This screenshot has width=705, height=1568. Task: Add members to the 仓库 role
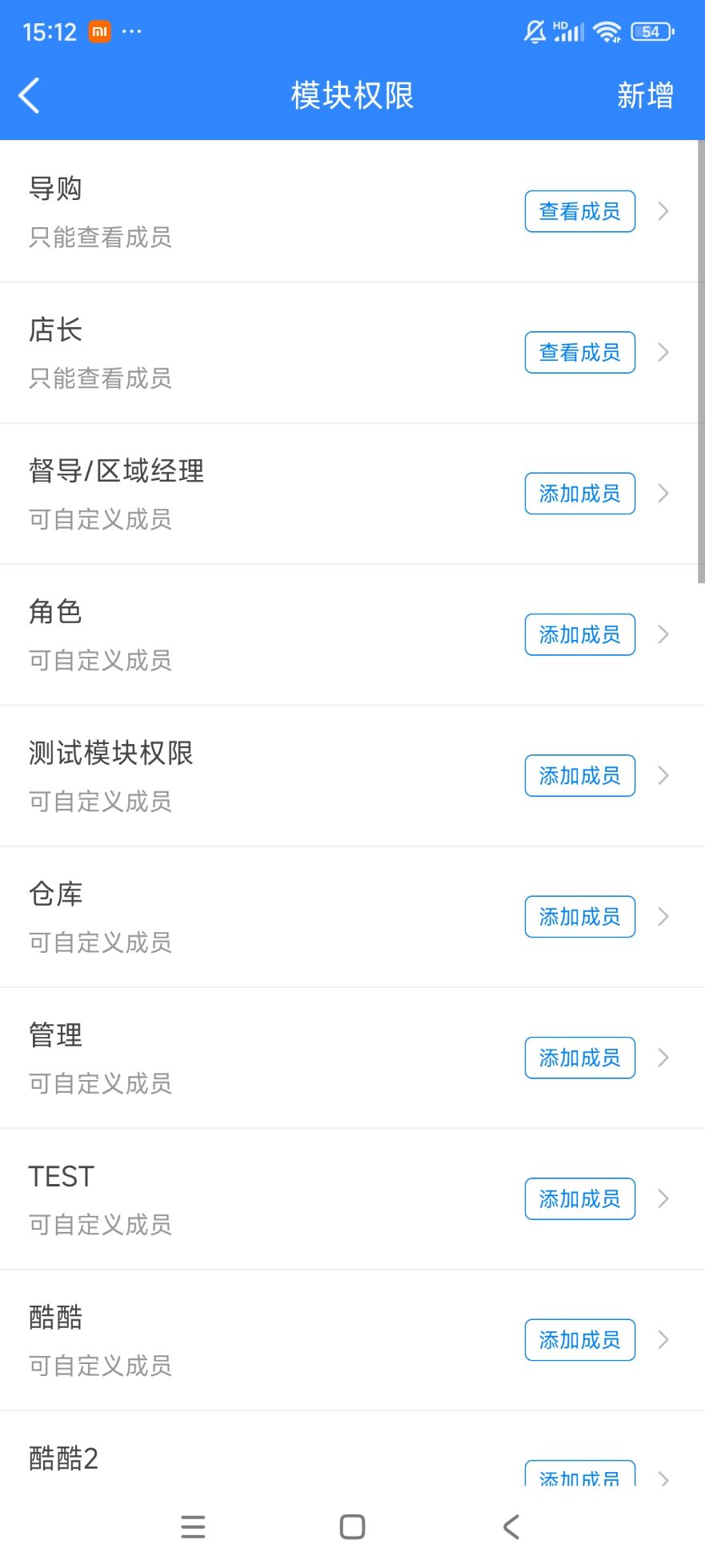(579, 917)
